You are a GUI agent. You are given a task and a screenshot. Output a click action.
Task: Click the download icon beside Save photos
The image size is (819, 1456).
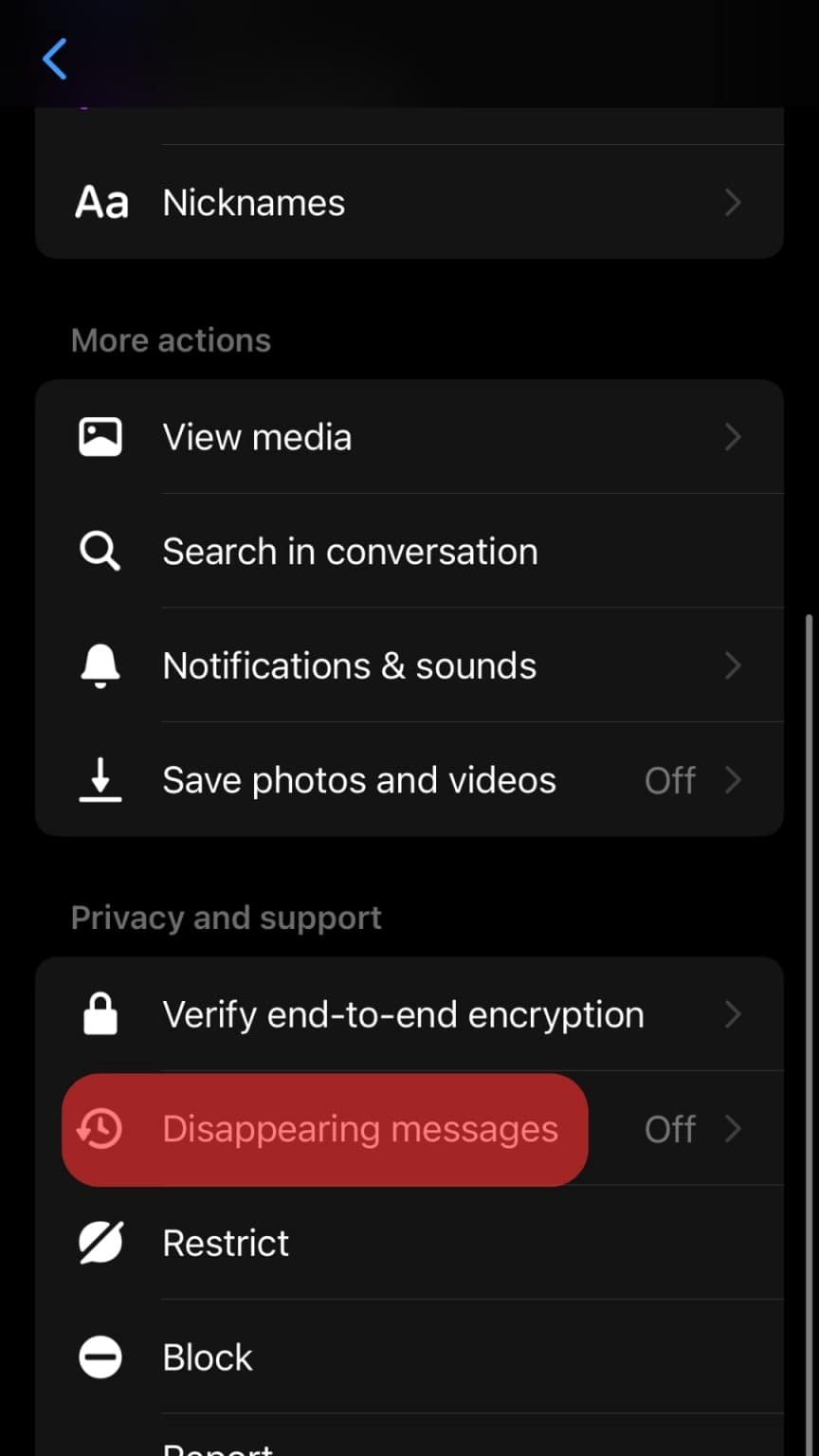coord(99,779)
